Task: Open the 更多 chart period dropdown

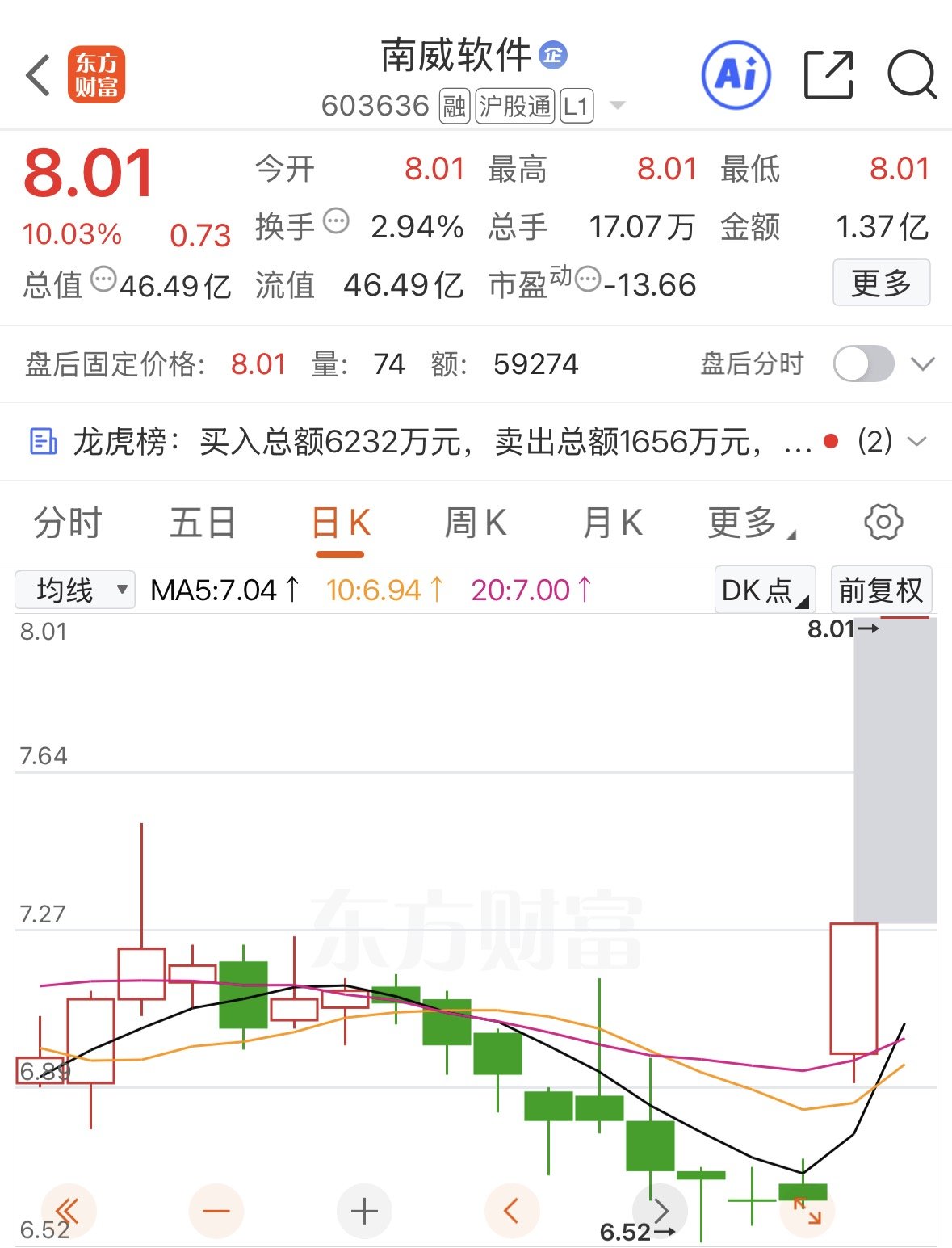Action: click(751, 523)
